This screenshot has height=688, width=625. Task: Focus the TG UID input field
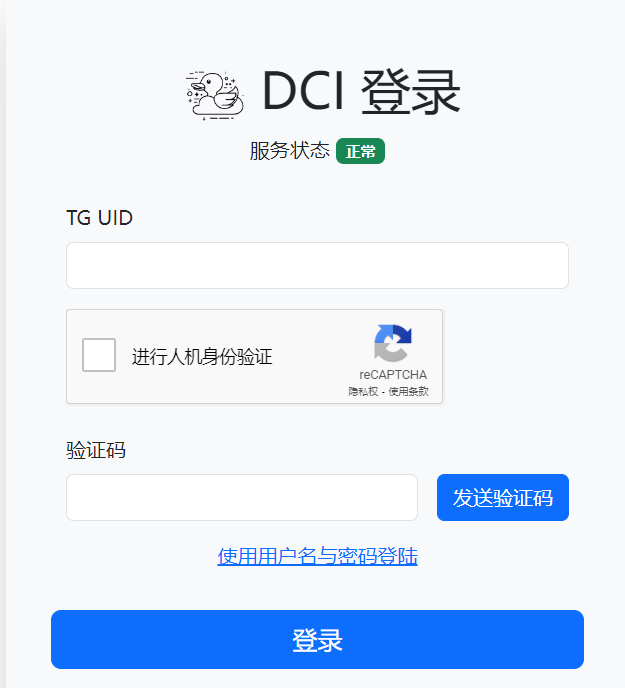click(x=317, y=266)
